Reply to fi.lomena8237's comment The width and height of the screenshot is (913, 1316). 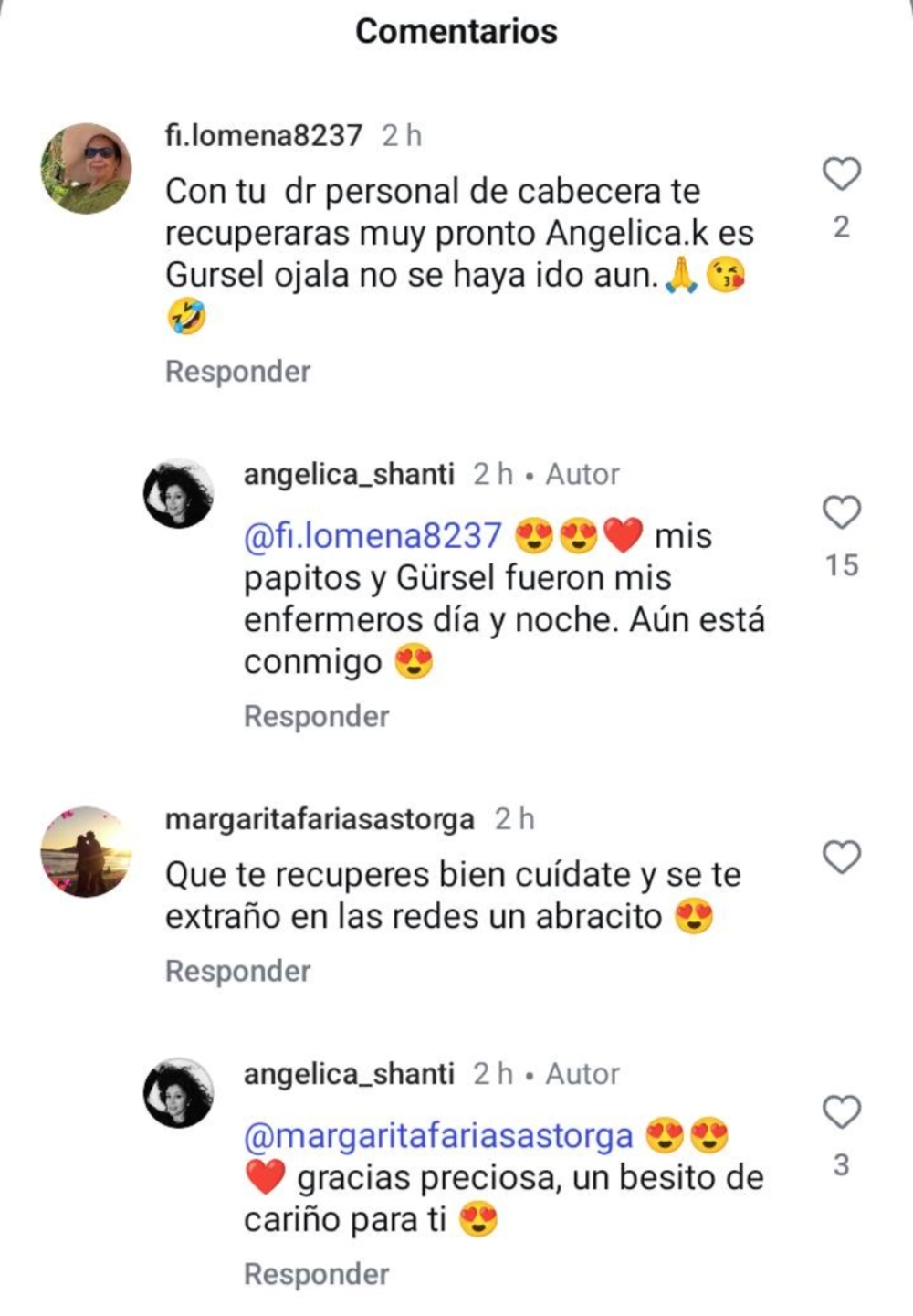click(x=237, y=372)
